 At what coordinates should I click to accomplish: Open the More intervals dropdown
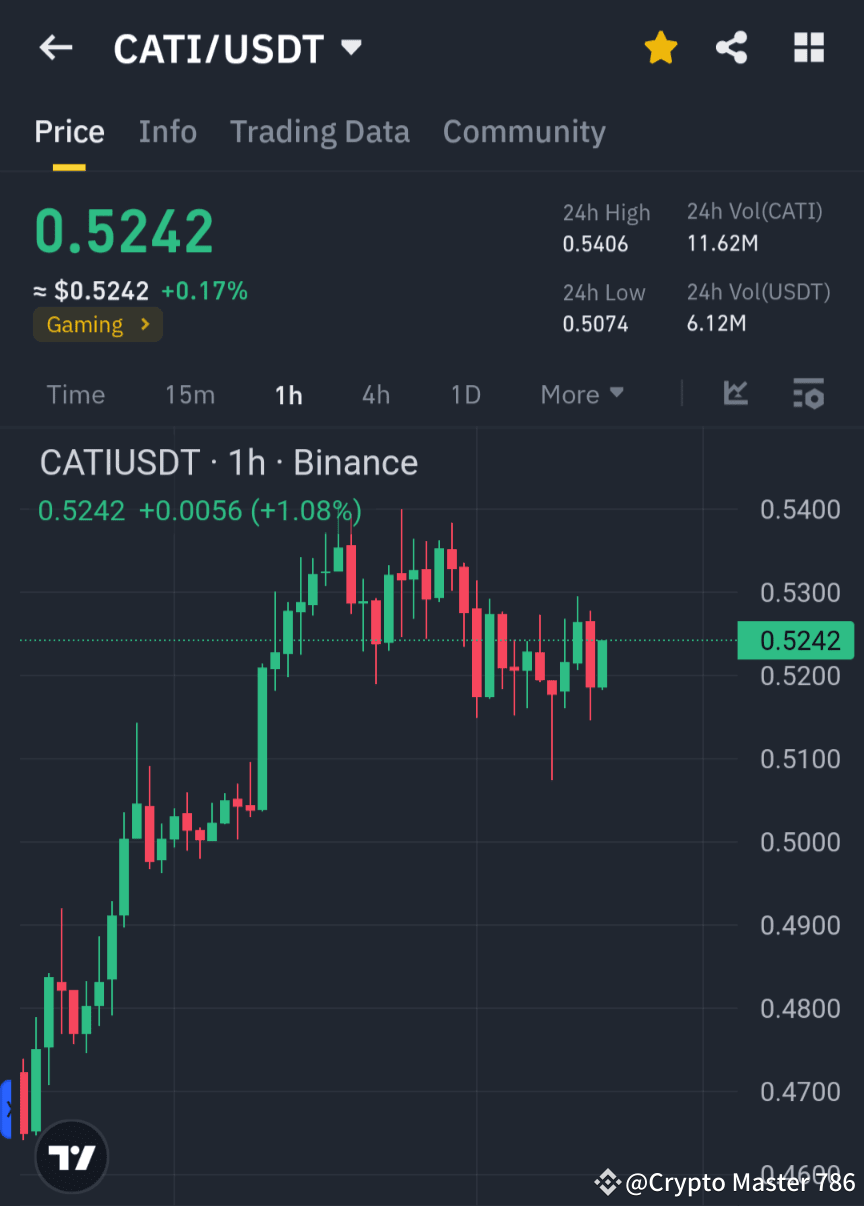point(581,394)
